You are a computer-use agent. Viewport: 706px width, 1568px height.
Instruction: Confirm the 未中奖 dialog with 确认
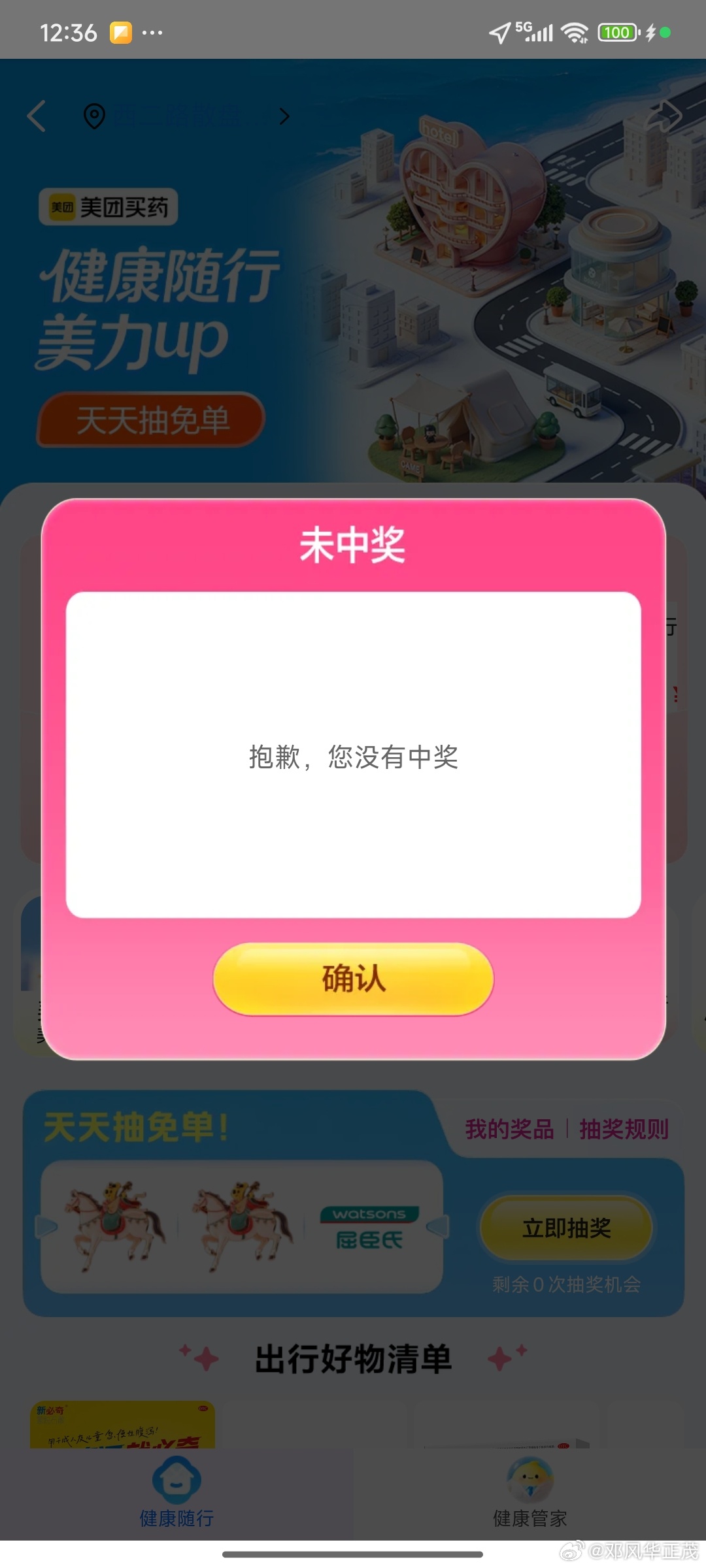click(353, 978)
